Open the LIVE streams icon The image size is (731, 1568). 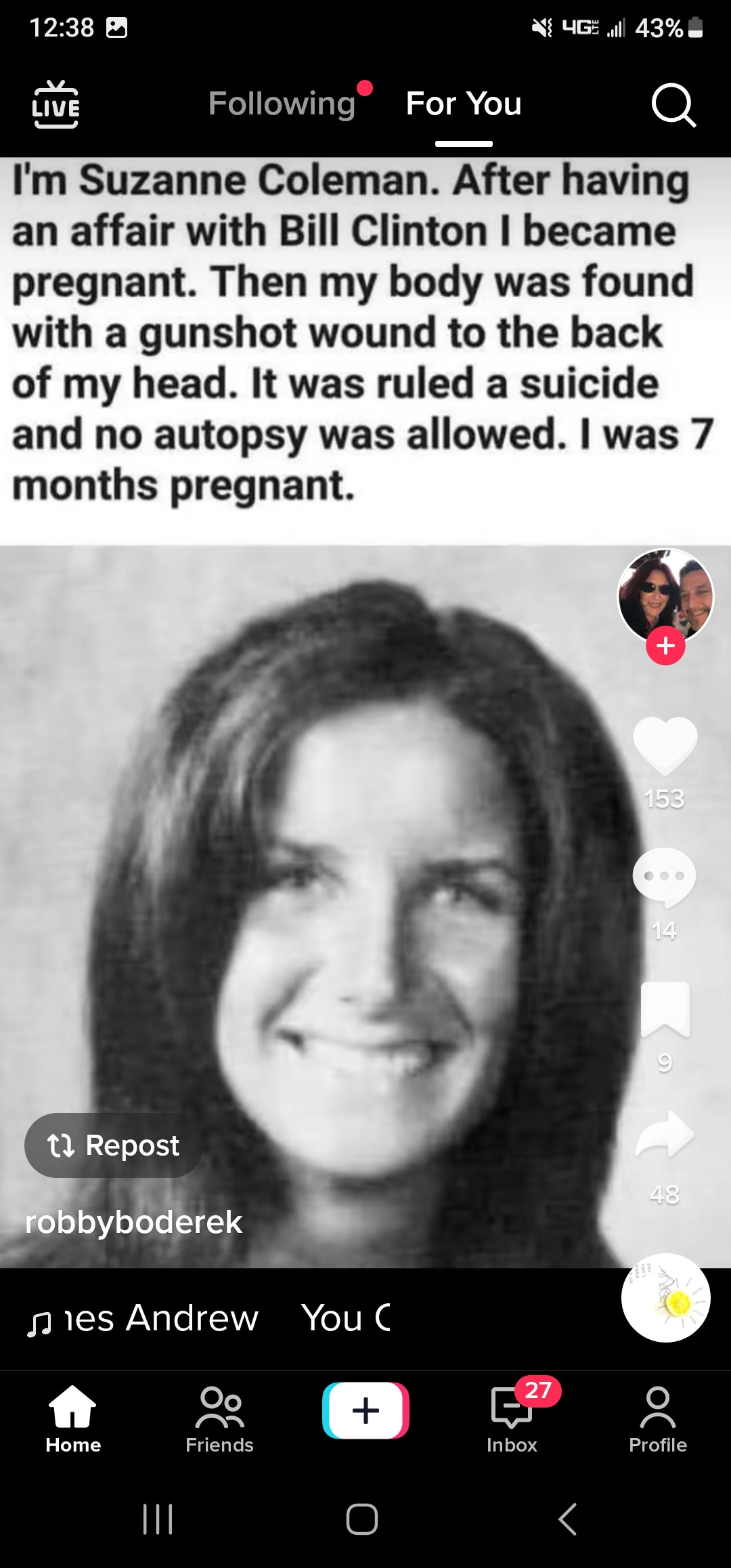tap(56, 104)
